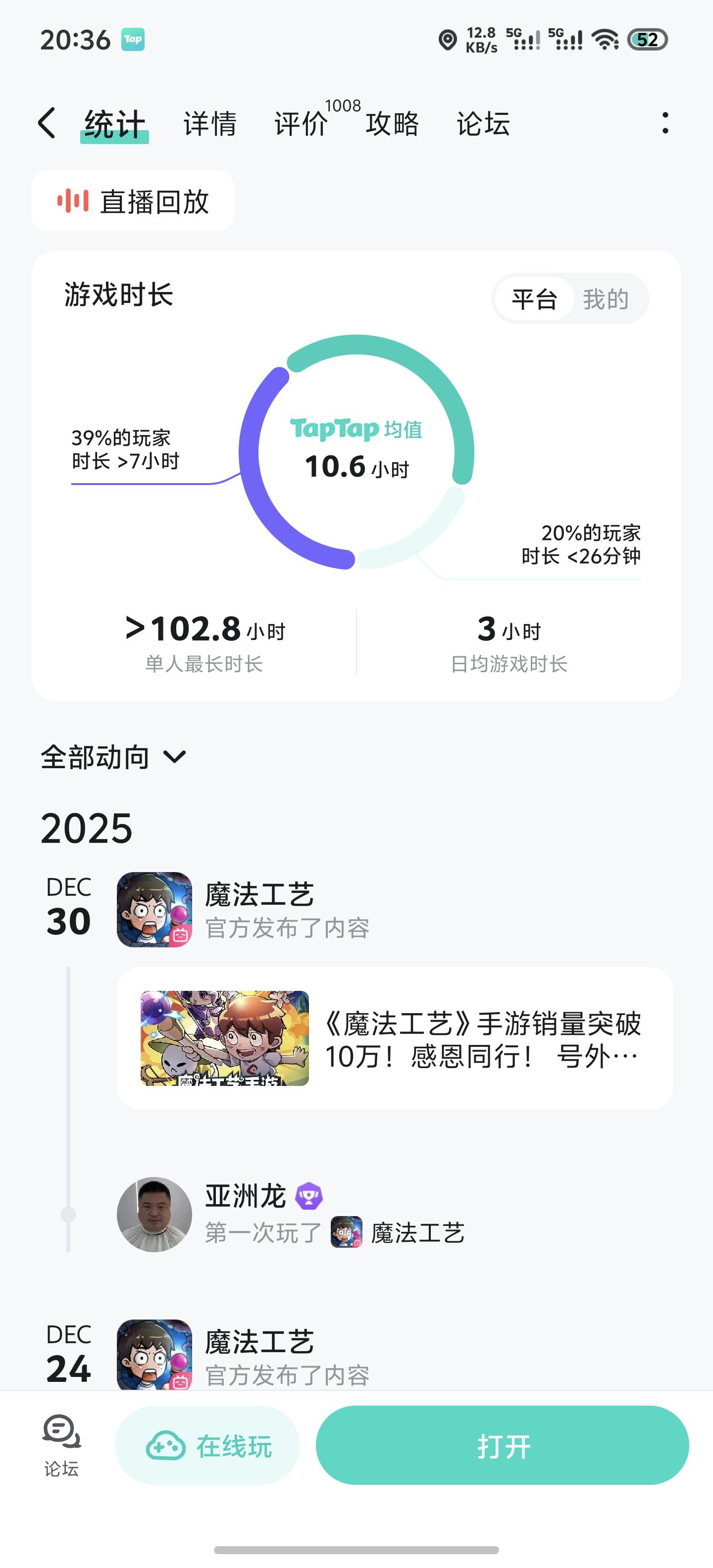
Task: Switch to the top 论坛 tab
Action: pyautogui.click(x=483, y=124)
